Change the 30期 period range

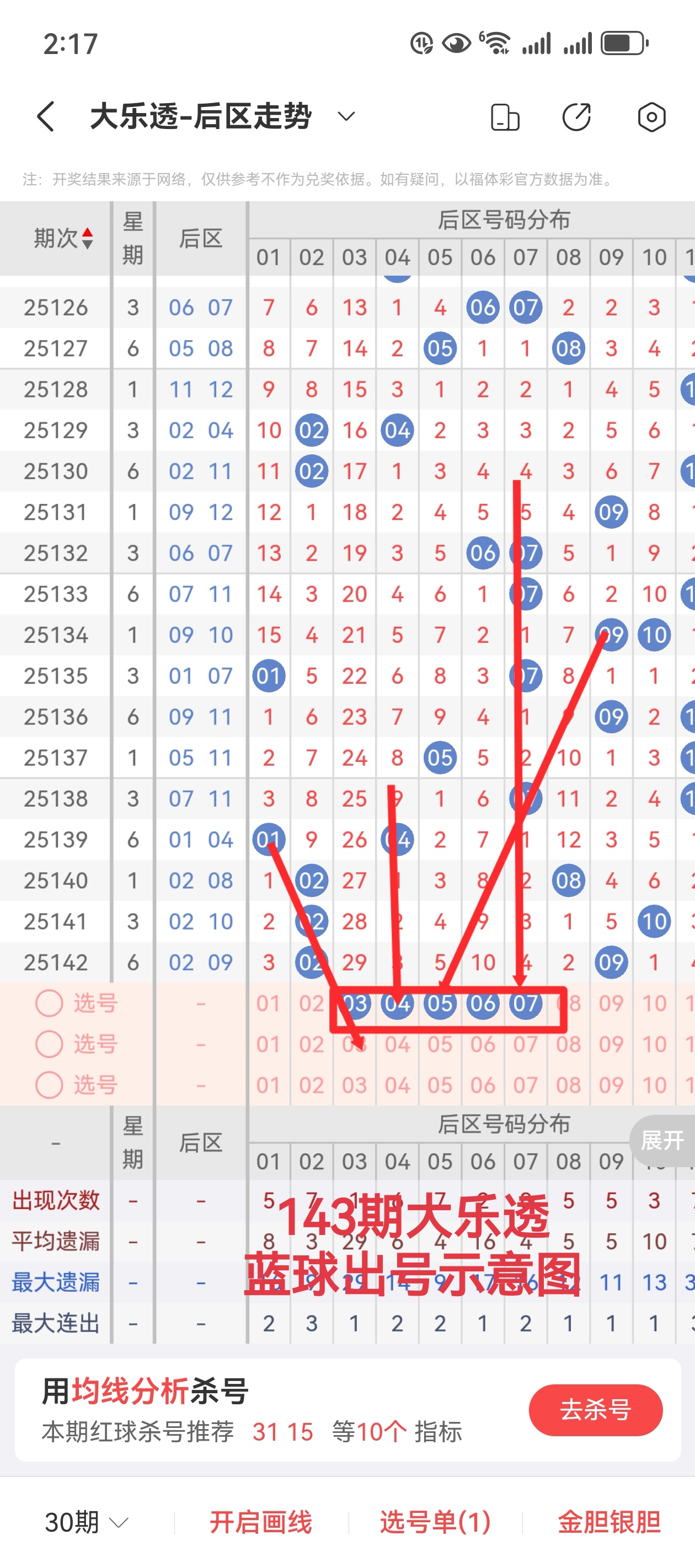click(x=87, y=1522)
